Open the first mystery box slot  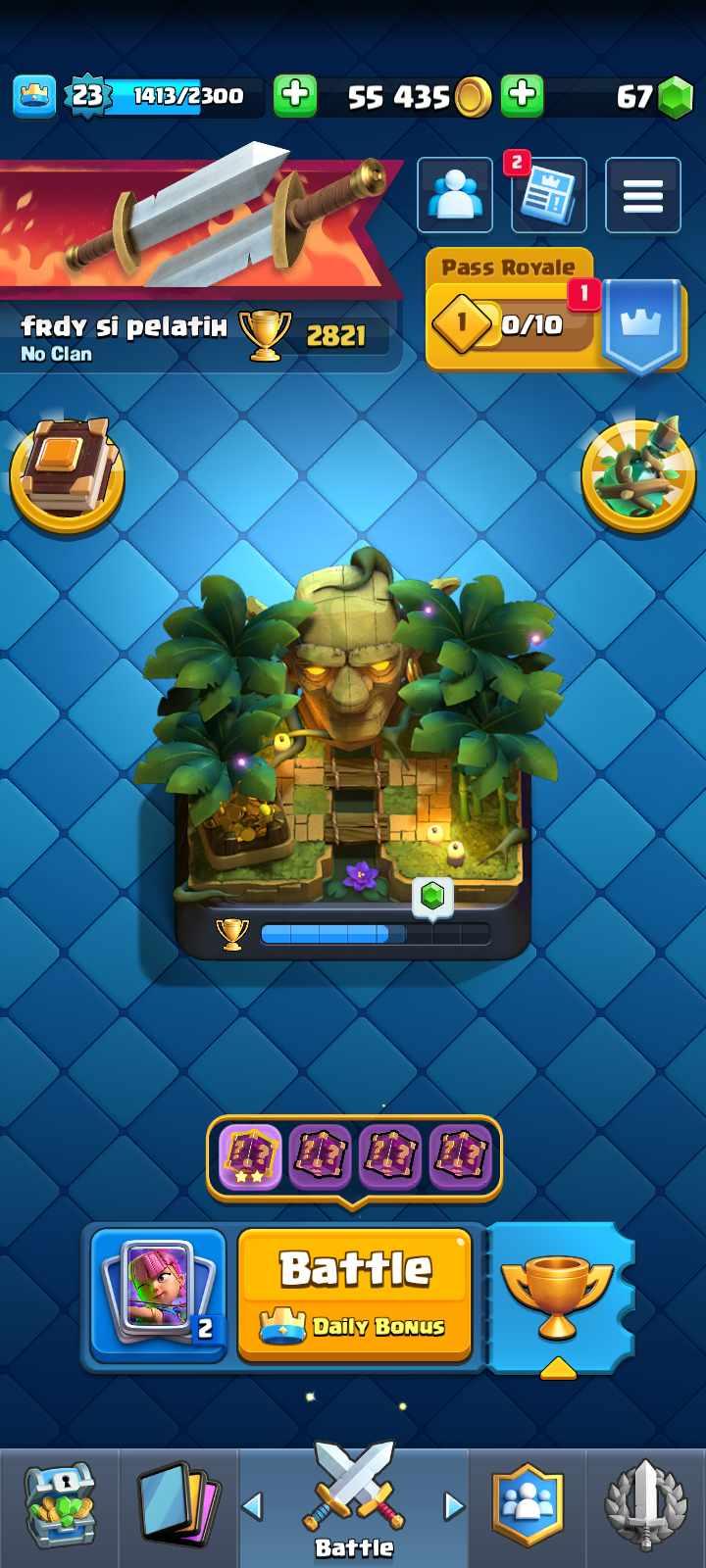coord(250,1156)
